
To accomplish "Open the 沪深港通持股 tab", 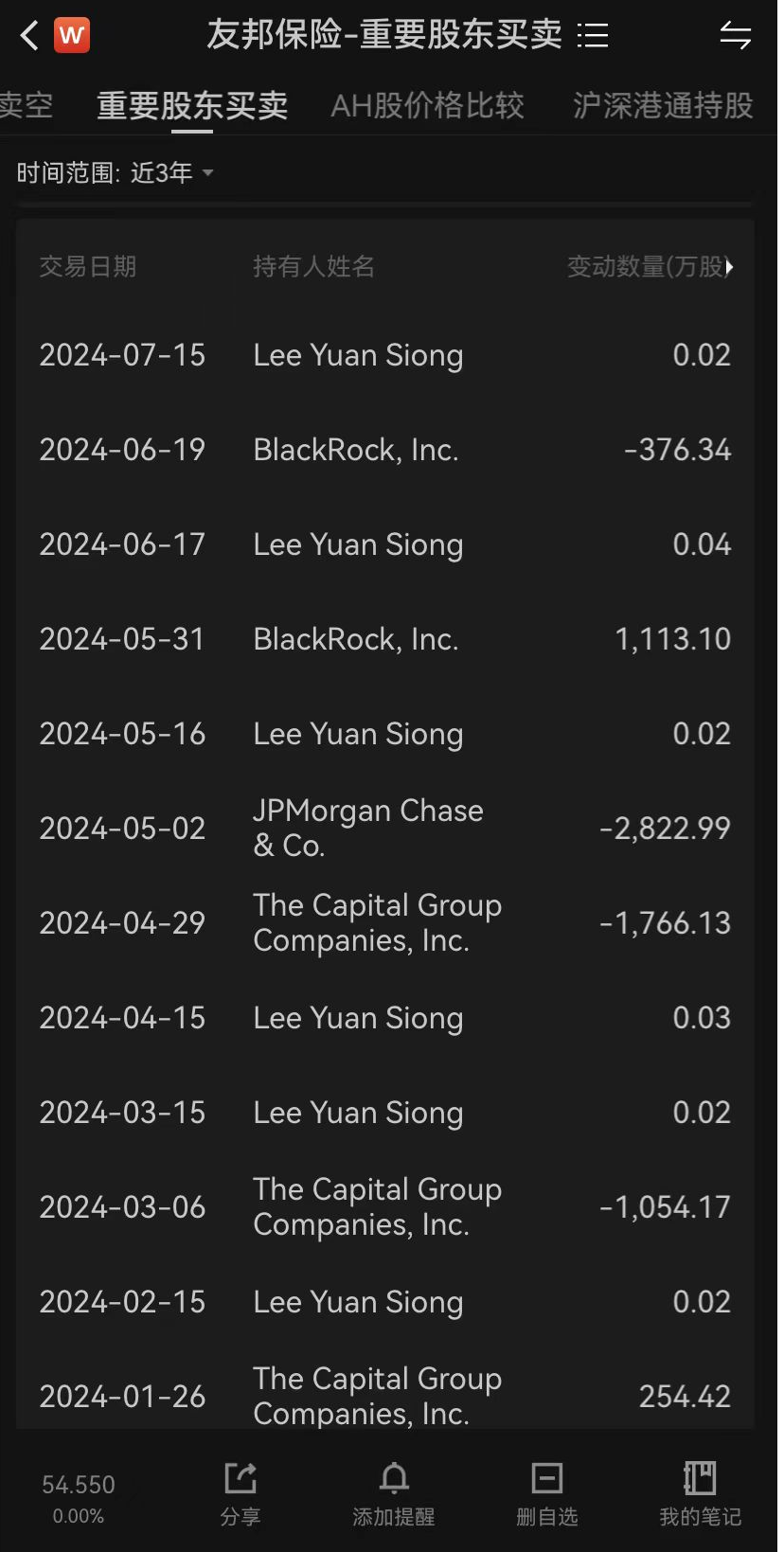I will click(663, 105).
